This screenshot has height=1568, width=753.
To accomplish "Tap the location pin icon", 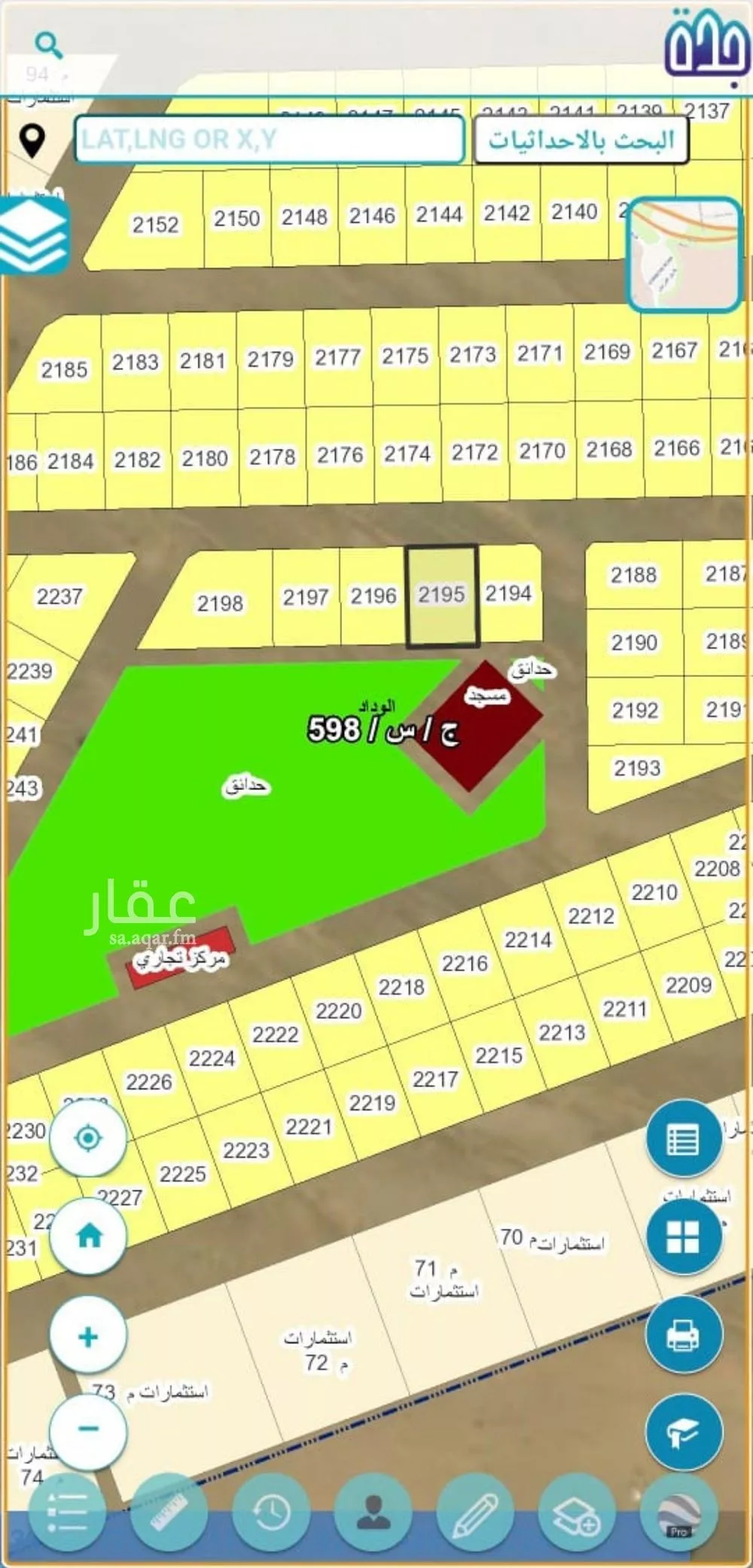I will click(32, 141).
